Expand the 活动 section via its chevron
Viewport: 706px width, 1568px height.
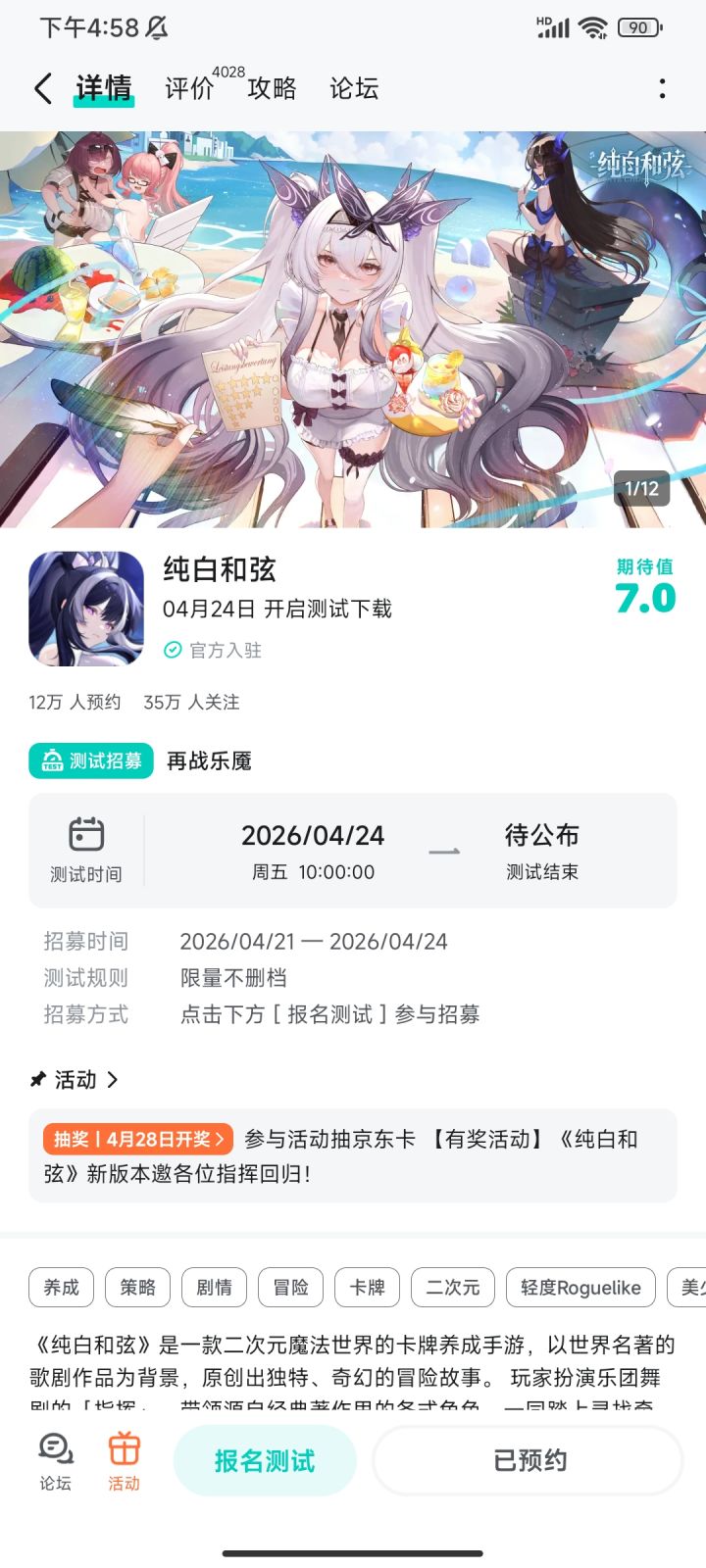click(x=113, y=1079)
